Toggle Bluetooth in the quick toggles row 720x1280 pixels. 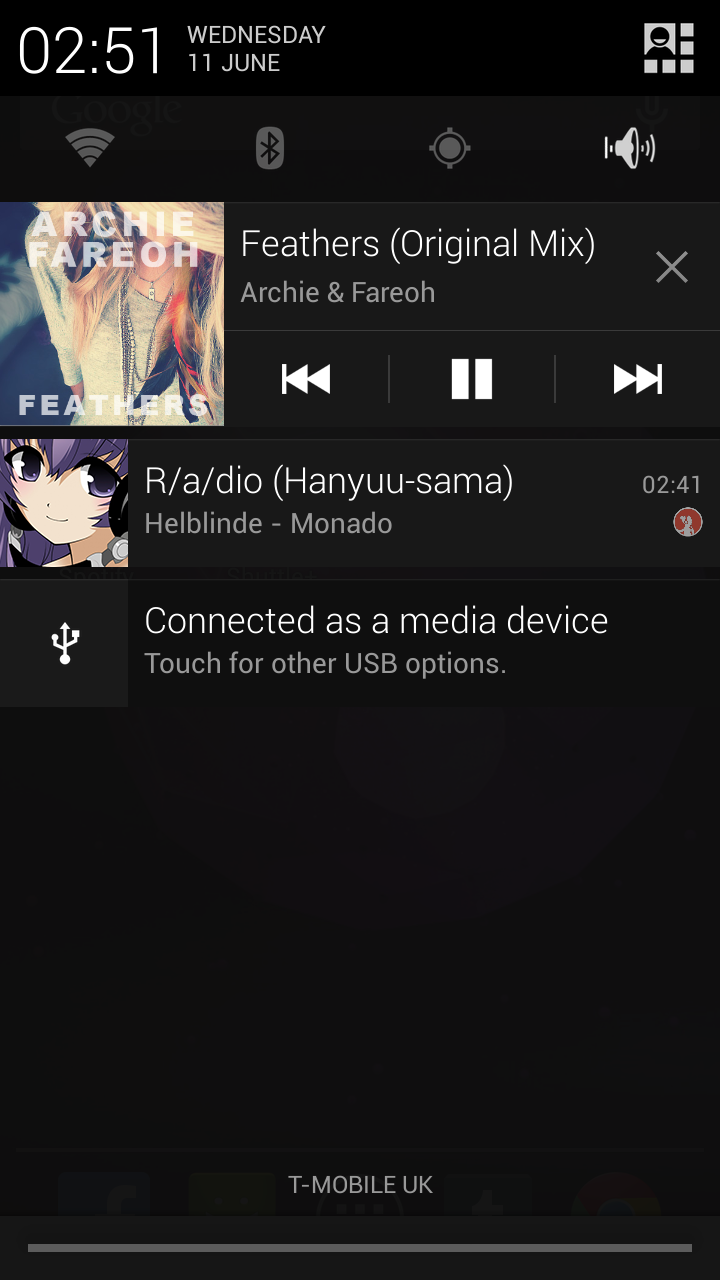(270, 149)
